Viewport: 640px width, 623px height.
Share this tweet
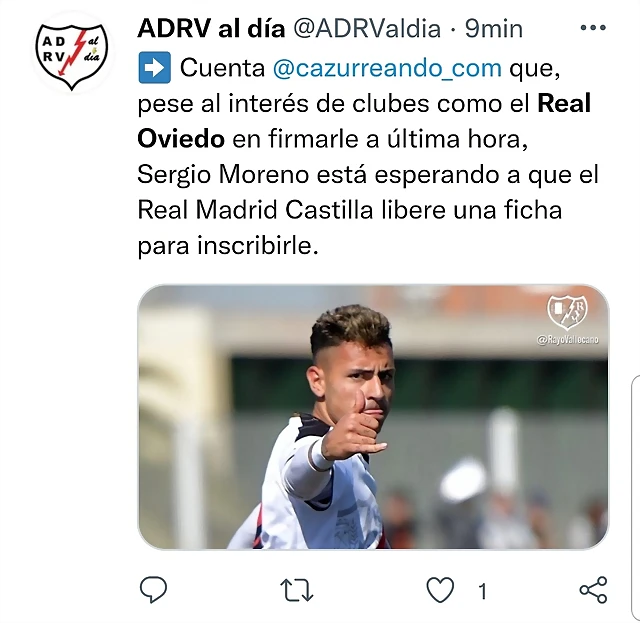point(593,590)
